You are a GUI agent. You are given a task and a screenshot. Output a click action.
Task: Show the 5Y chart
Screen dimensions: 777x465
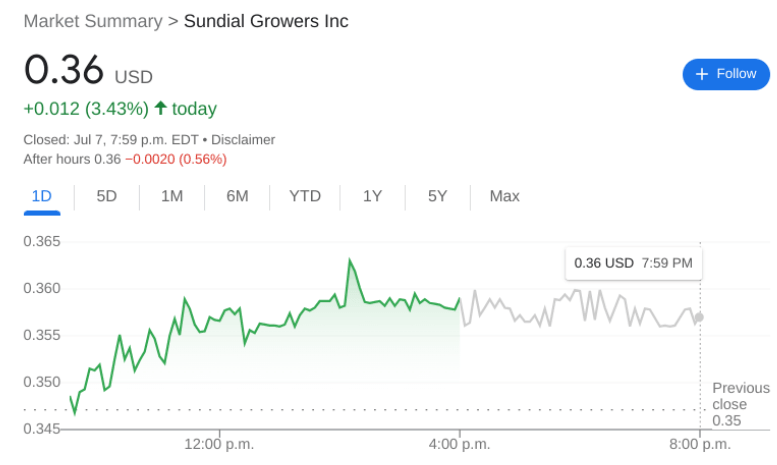click(x=437, y=196)
